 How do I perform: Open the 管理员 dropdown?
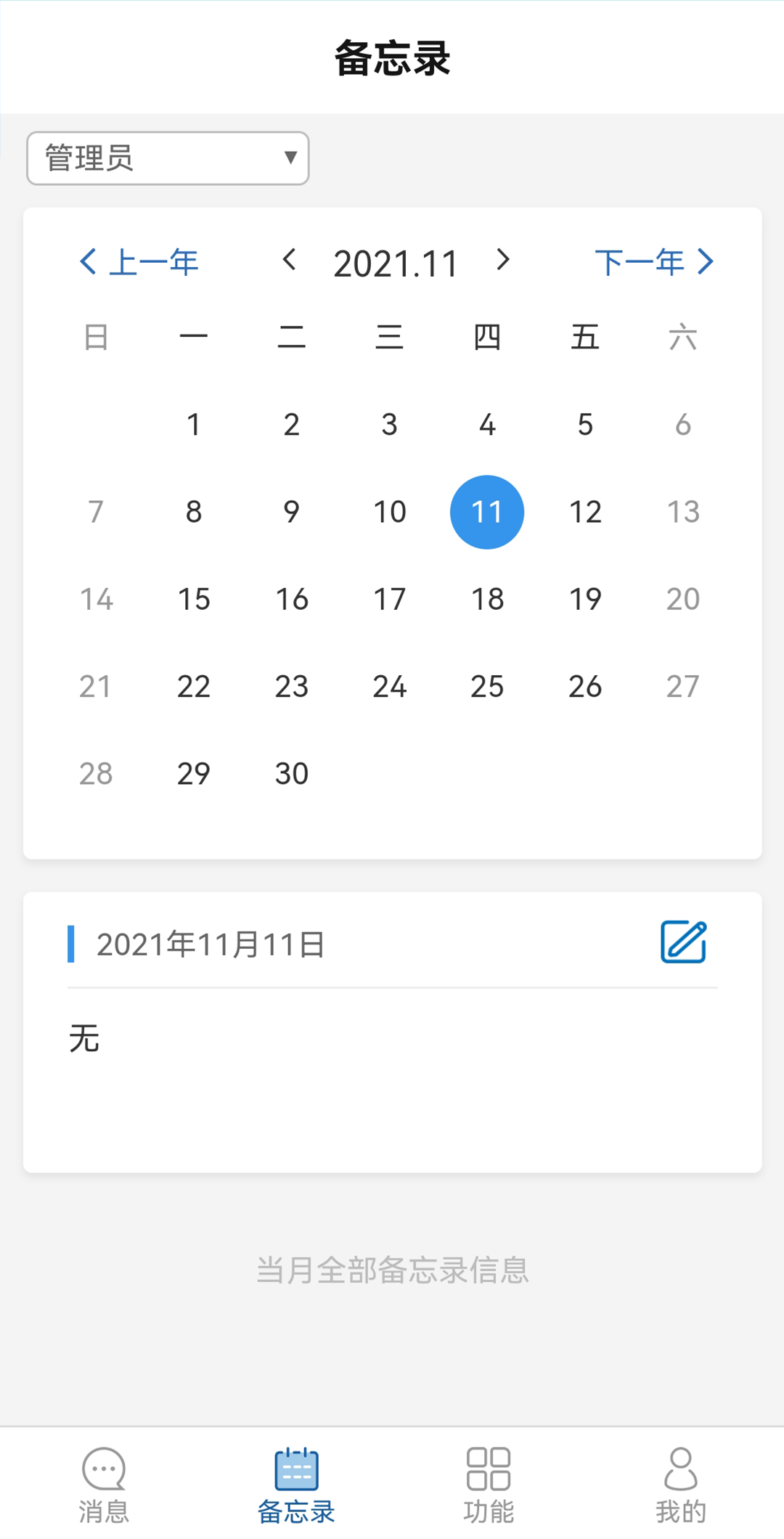coord(168,158)
